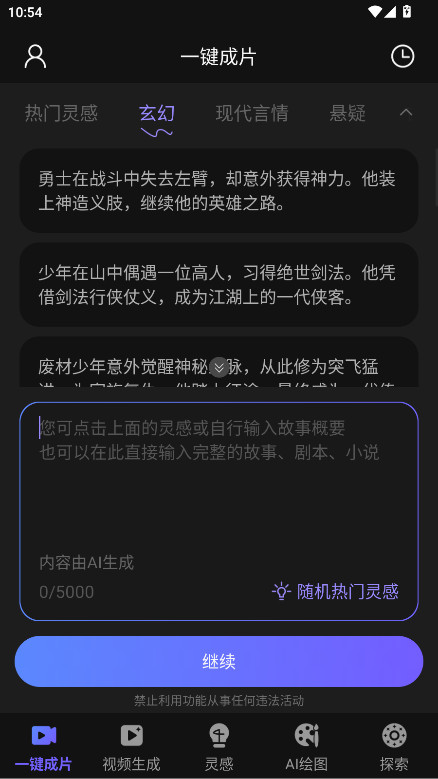Select the 现代言情 category tab
Viewport: 438px width, 779px height.
click(252, 113)
